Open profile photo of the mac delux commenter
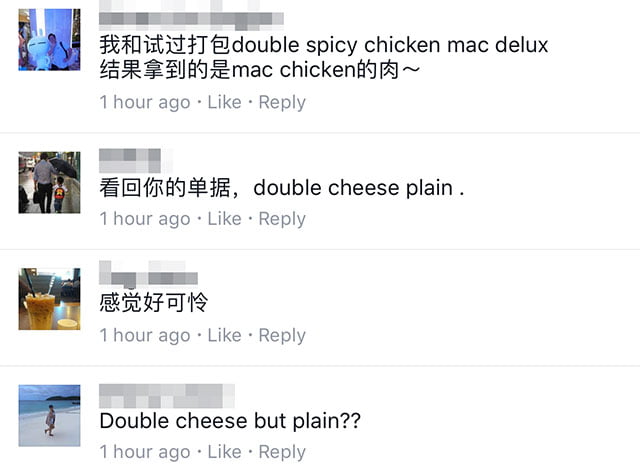This screenshot has width=640, height=475. click(x=49, y=40)
